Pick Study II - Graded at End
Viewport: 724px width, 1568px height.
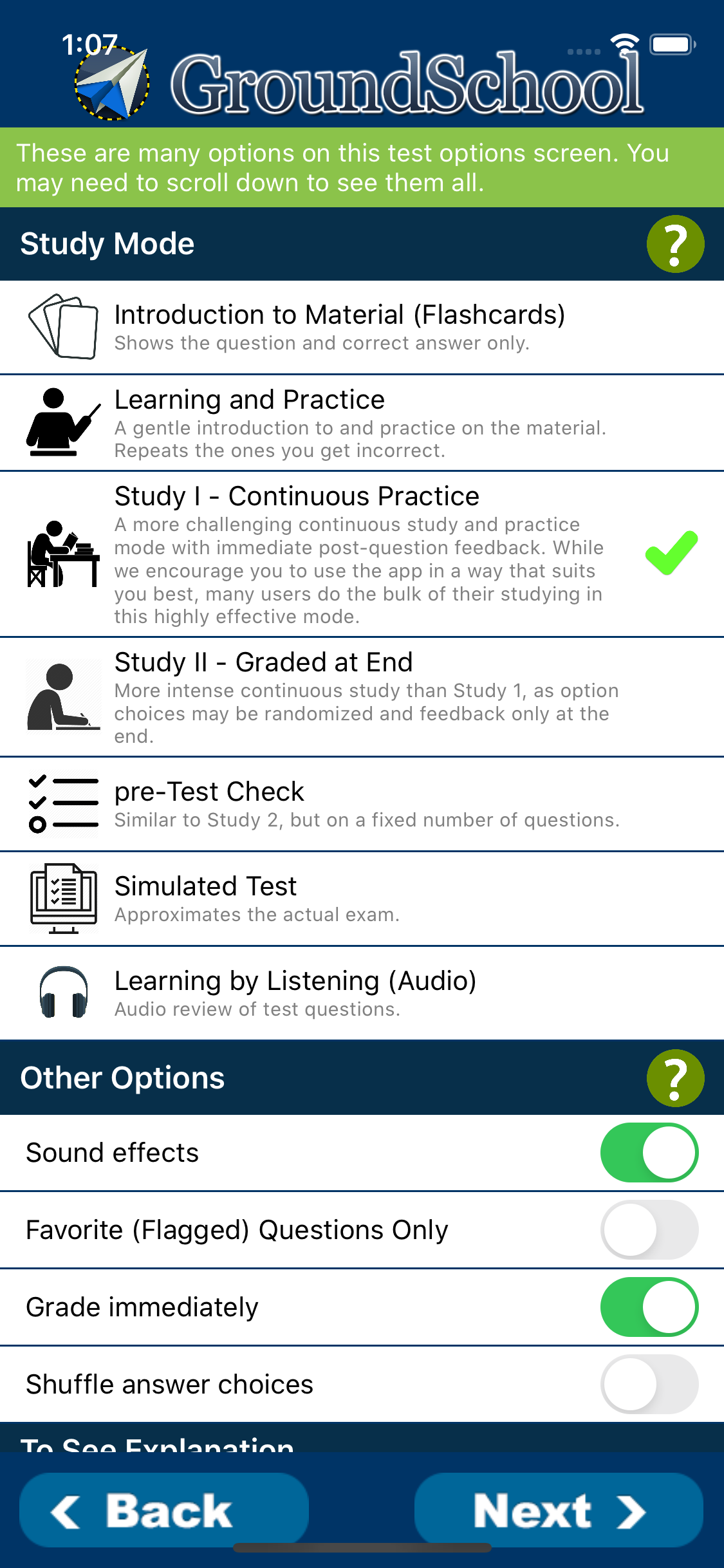360,697
